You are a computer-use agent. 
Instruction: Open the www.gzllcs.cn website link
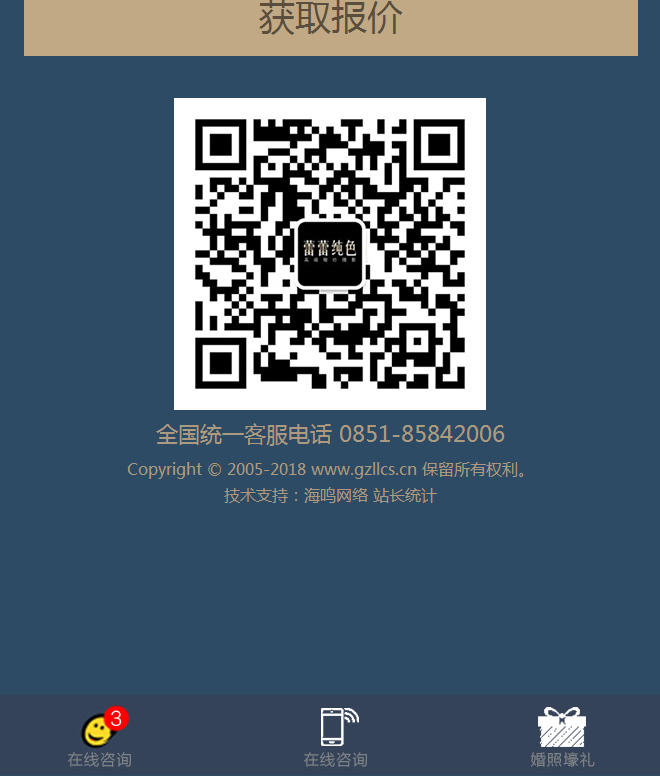[364, 470]
